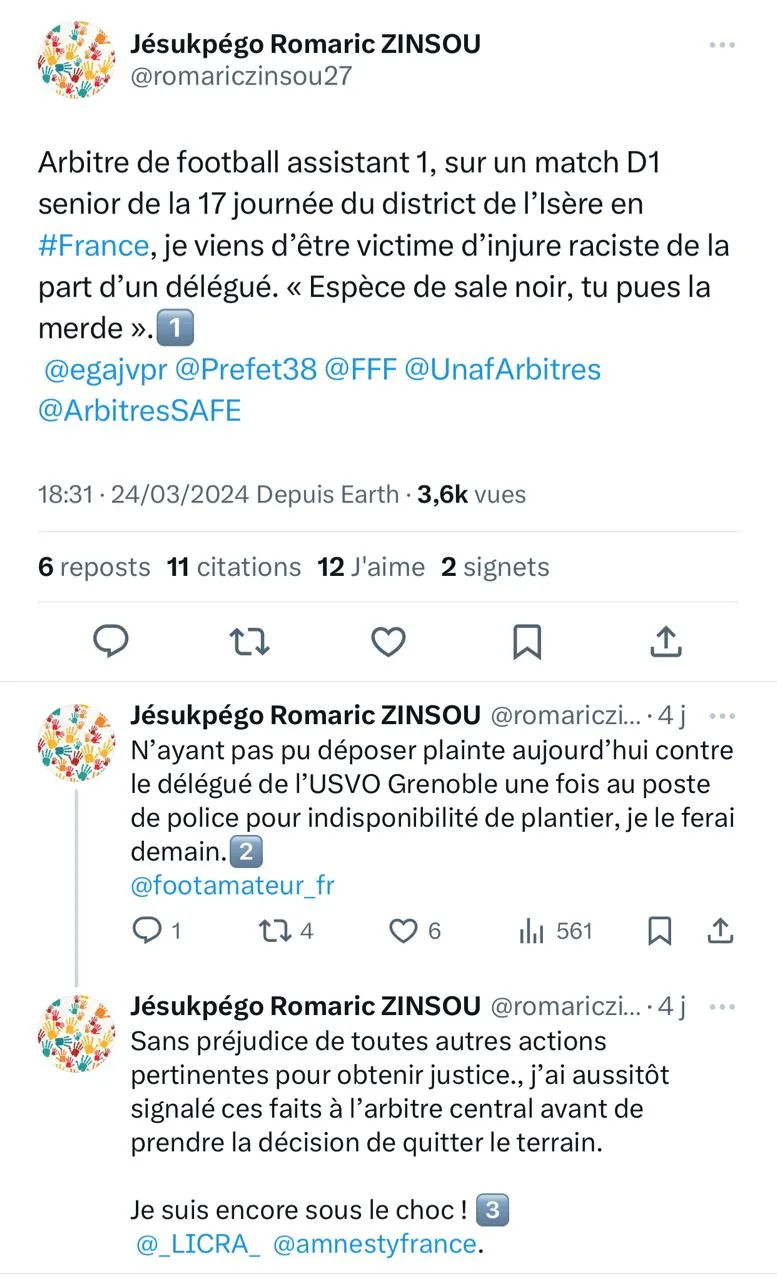
Task: View the 11 citations
Action: [x=234, y=567]
